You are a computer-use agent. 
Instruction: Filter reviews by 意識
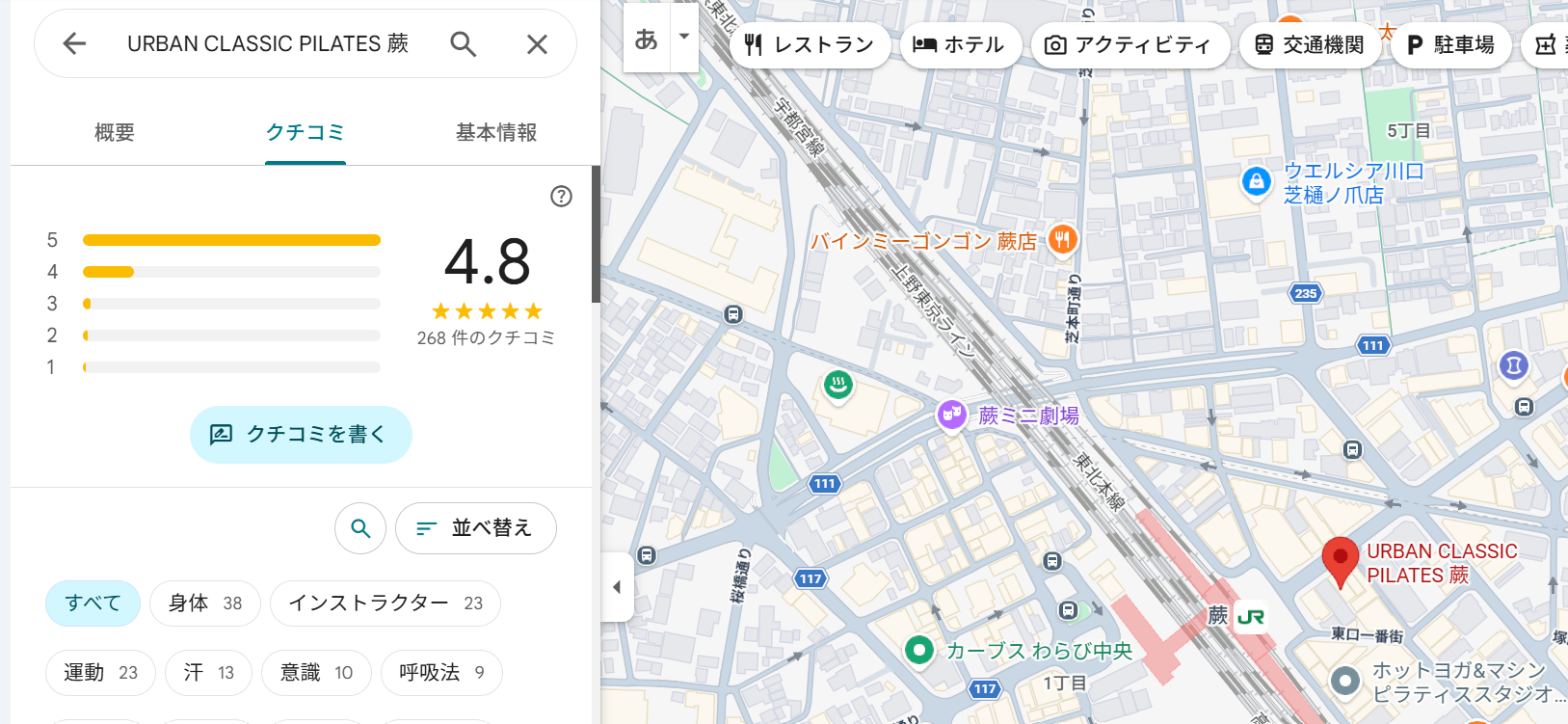click(x=316, y=673)
